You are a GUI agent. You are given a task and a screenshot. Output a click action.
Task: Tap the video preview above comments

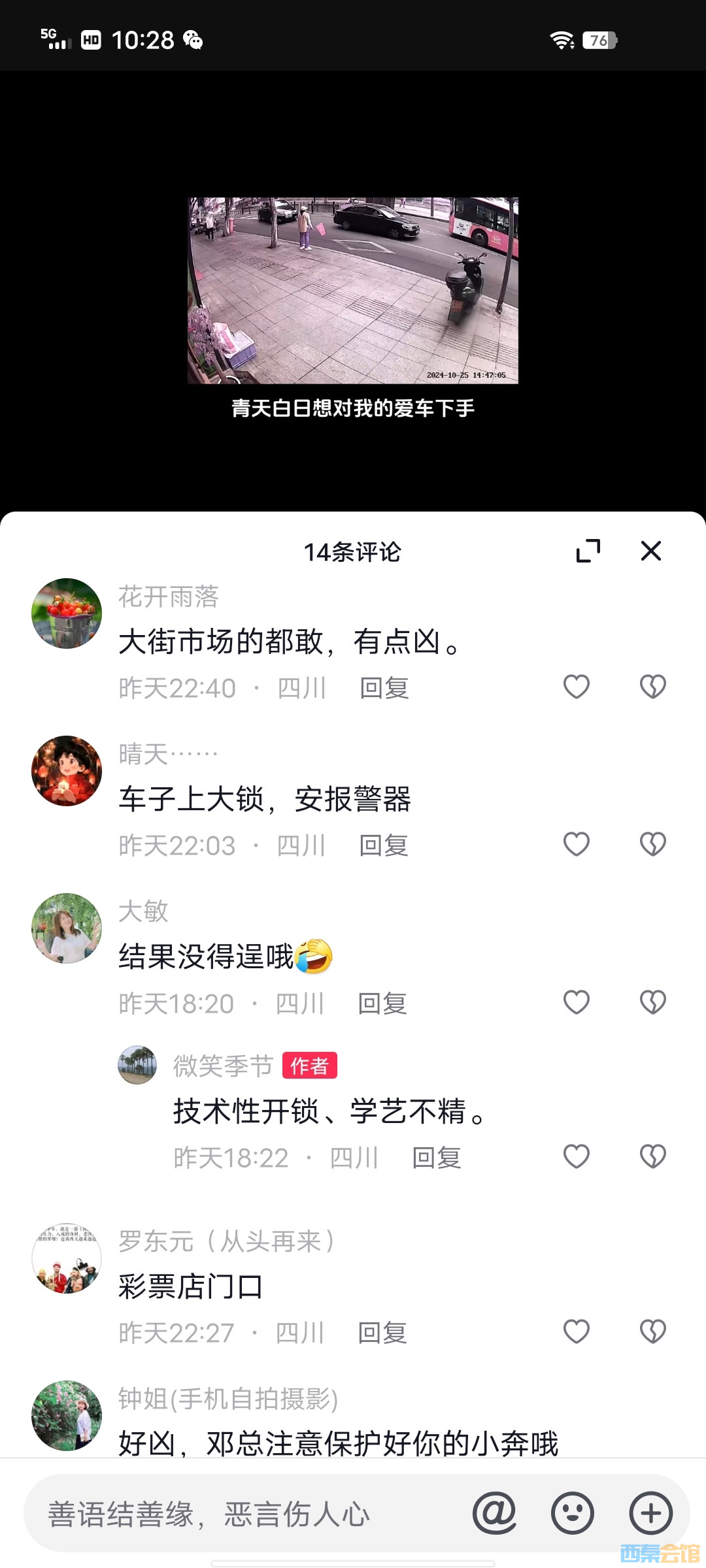pyautogui.click(x=353, y=290)
